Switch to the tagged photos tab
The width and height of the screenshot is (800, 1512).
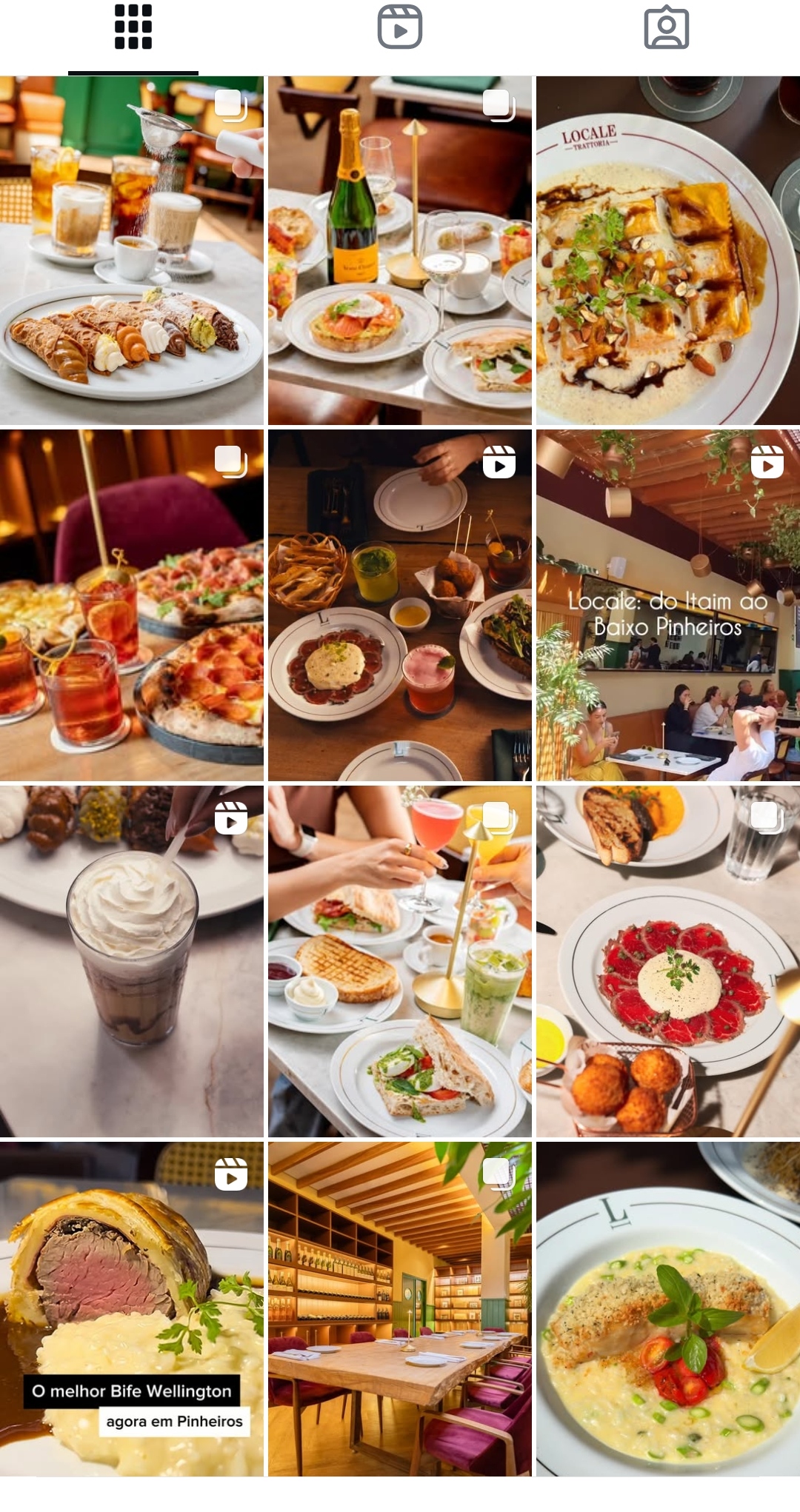click(667, 28)
